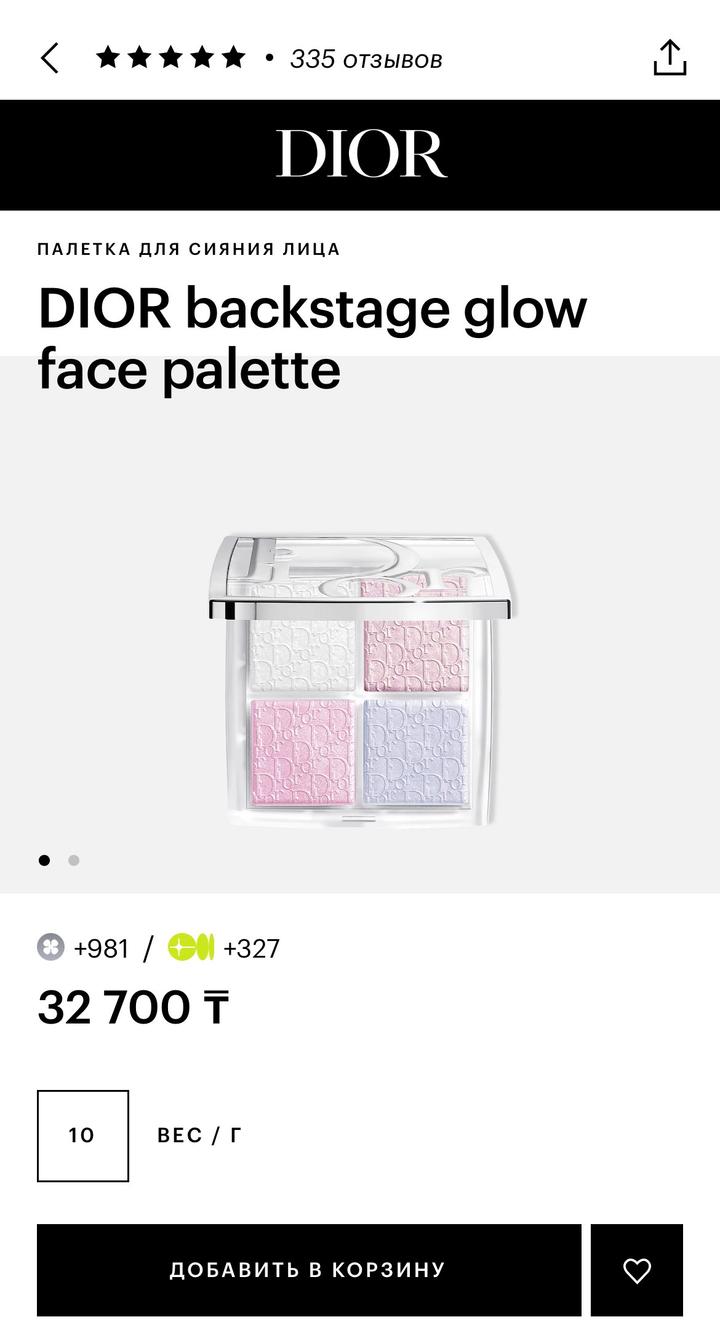
Task: Open the 335 отзывов reviews
Action: [x=365, y=60]
